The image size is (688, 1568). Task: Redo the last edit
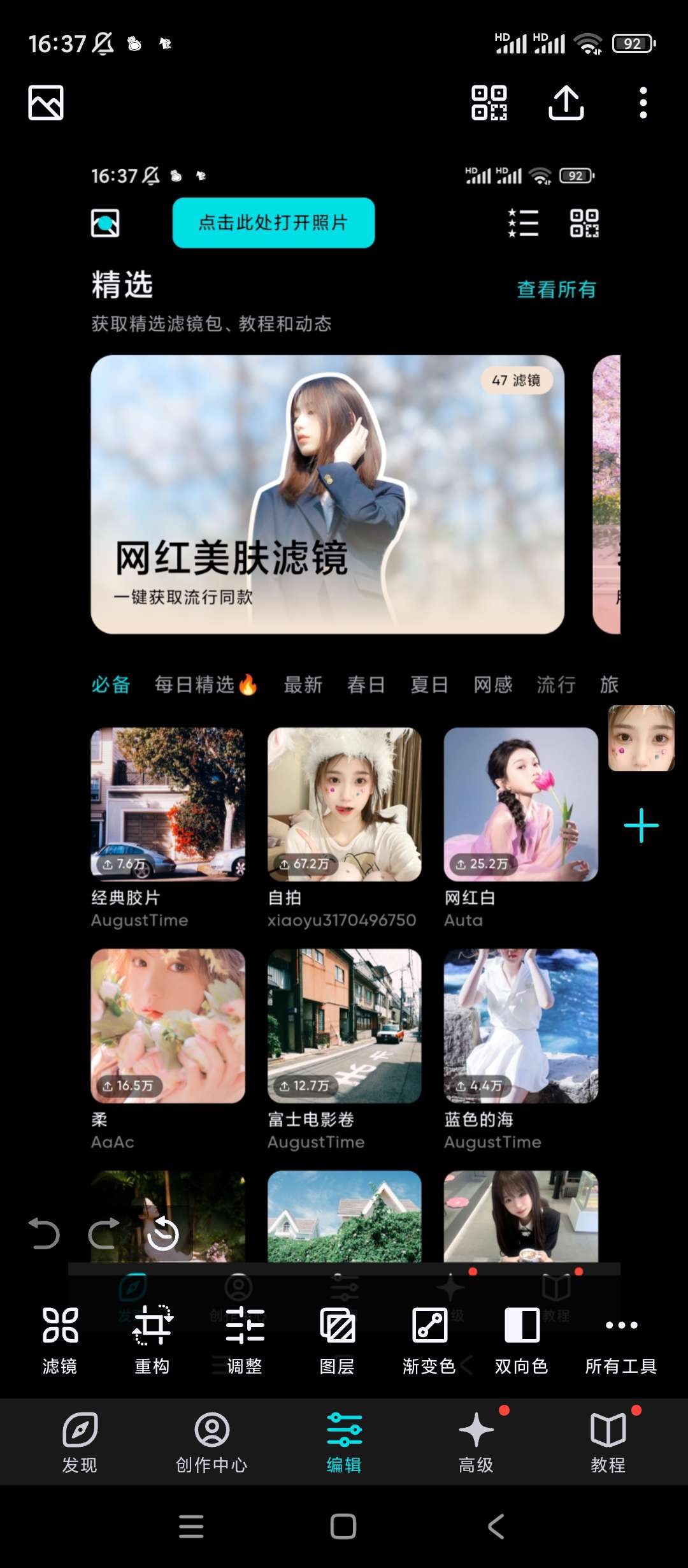pos(104,1233)
